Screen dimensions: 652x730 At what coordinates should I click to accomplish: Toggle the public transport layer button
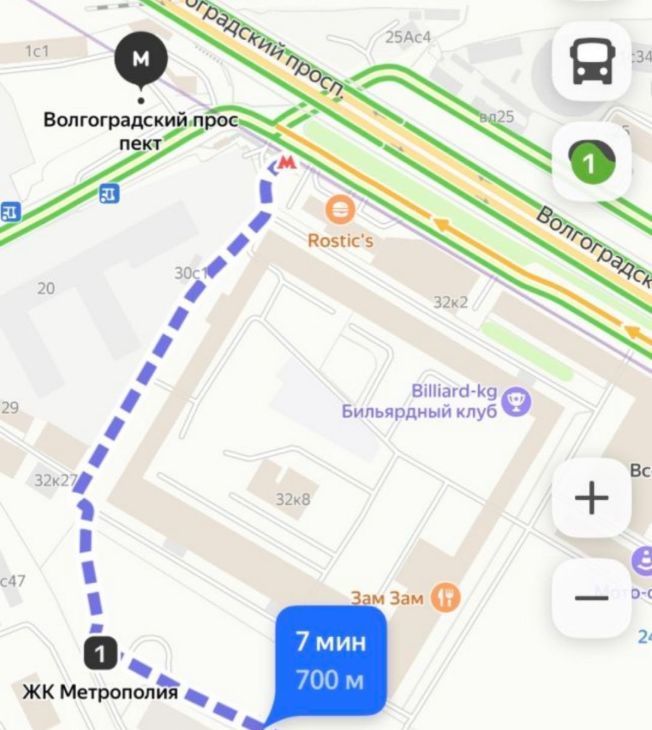pyautogui.click(x=591, y=62)
